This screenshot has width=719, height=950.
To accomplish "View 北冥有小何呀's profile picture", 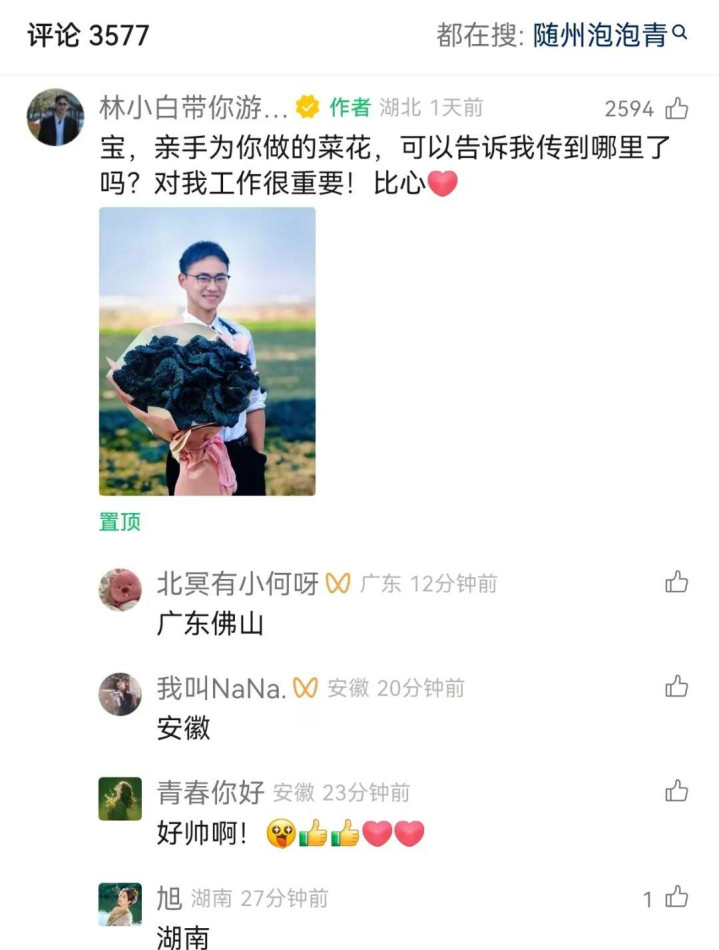I will pos(120,589).
